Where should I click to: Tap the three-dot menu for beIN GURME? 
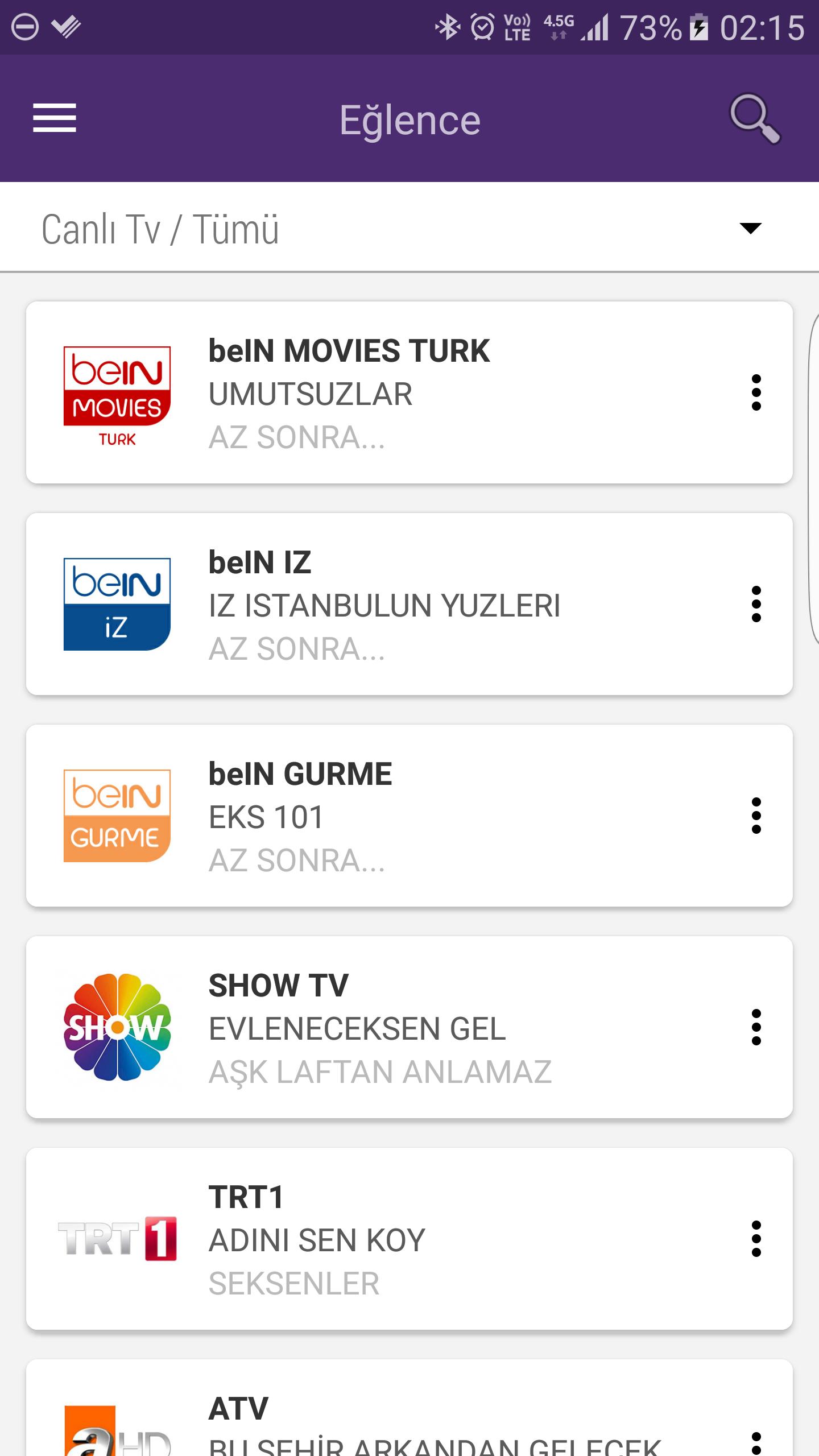coord(756,816)
